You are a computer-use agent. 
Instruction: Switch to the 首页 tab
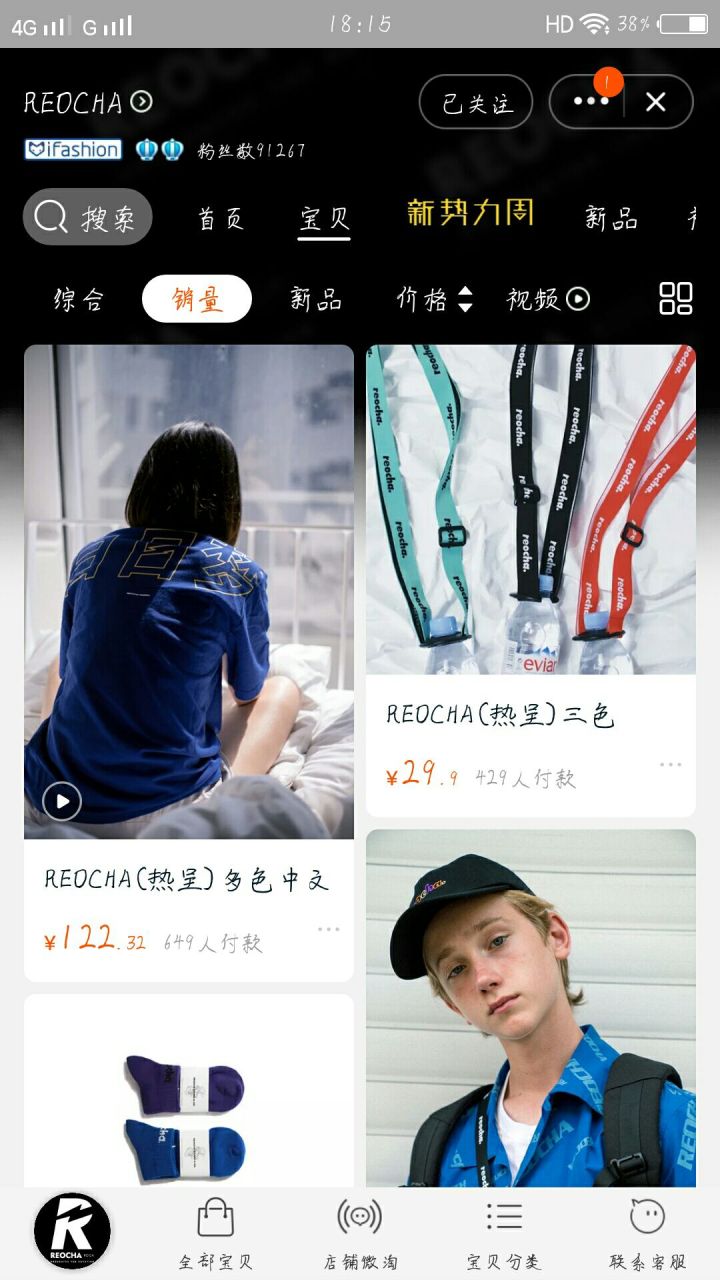click(x=221, y=218)
